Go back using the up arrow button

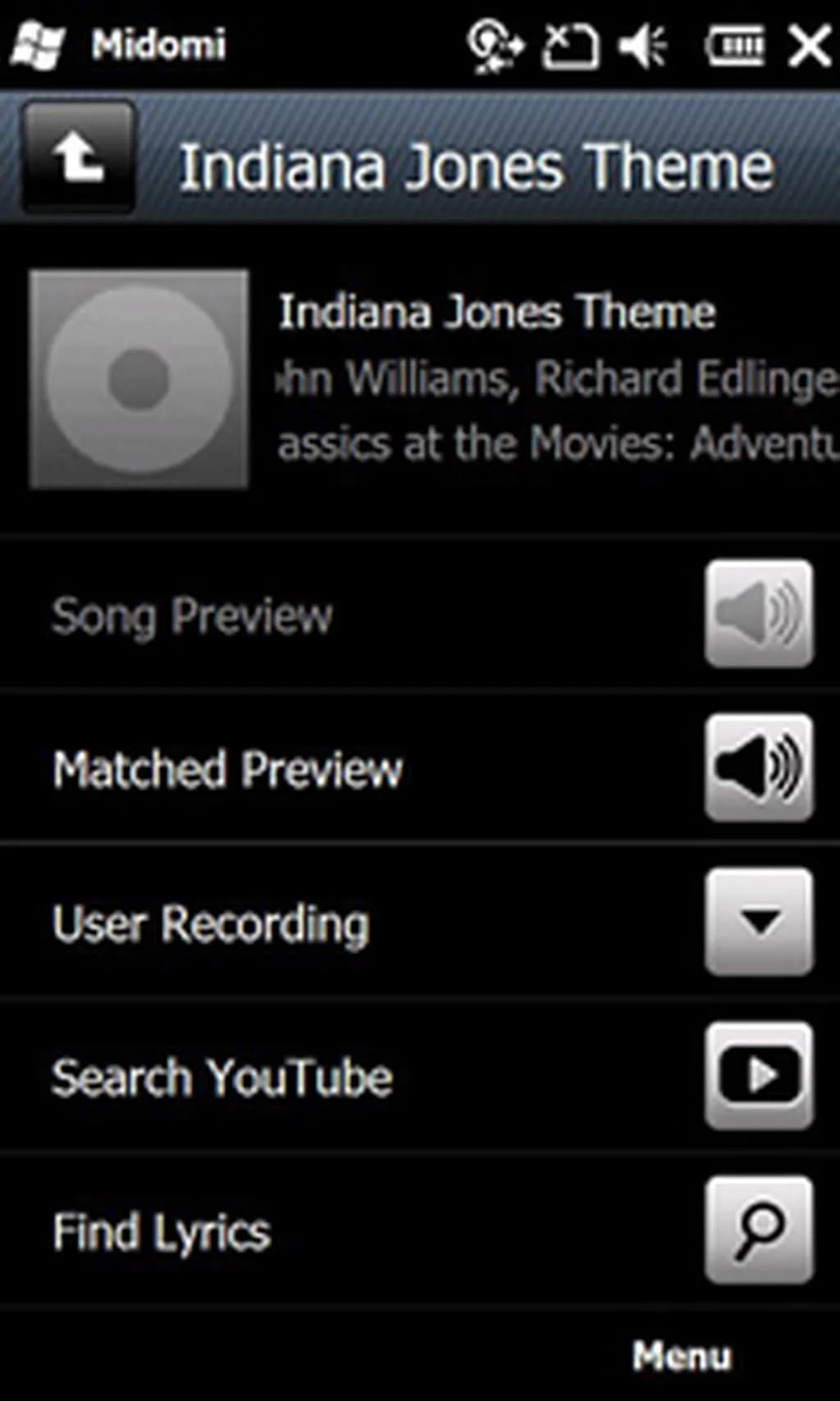point(79,157)
